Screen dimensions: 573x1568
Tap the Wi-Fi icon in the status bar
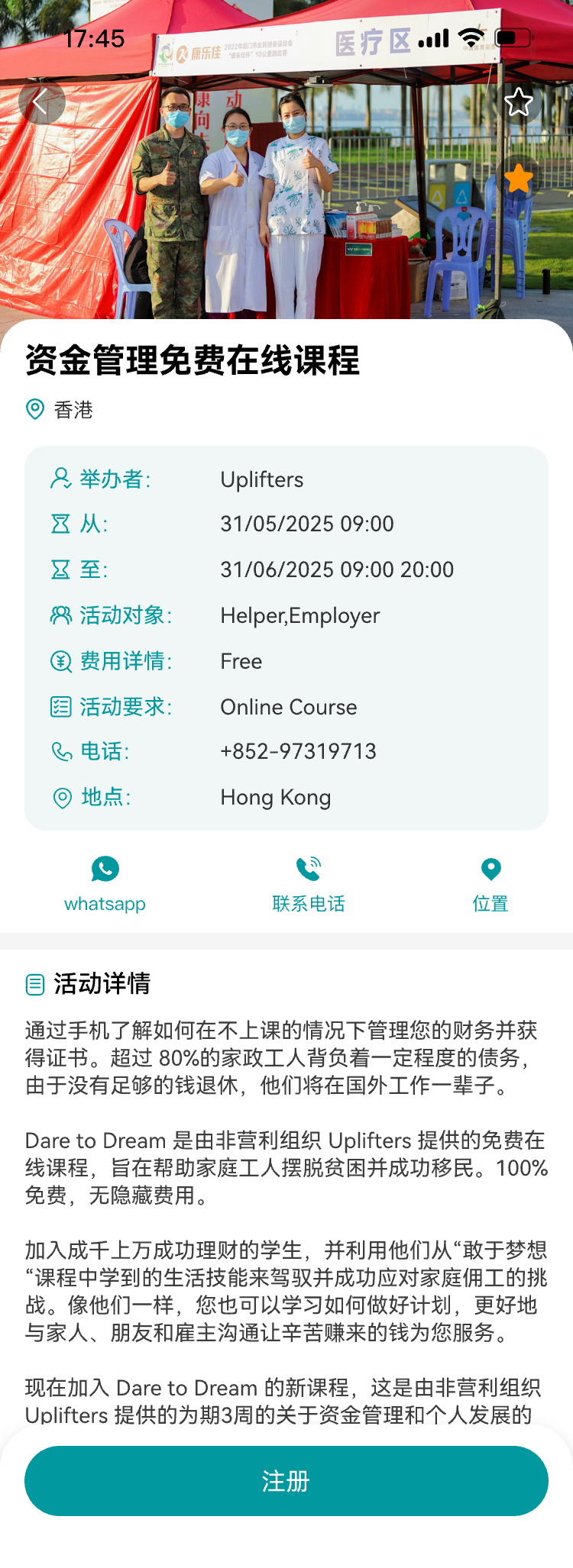471,36
